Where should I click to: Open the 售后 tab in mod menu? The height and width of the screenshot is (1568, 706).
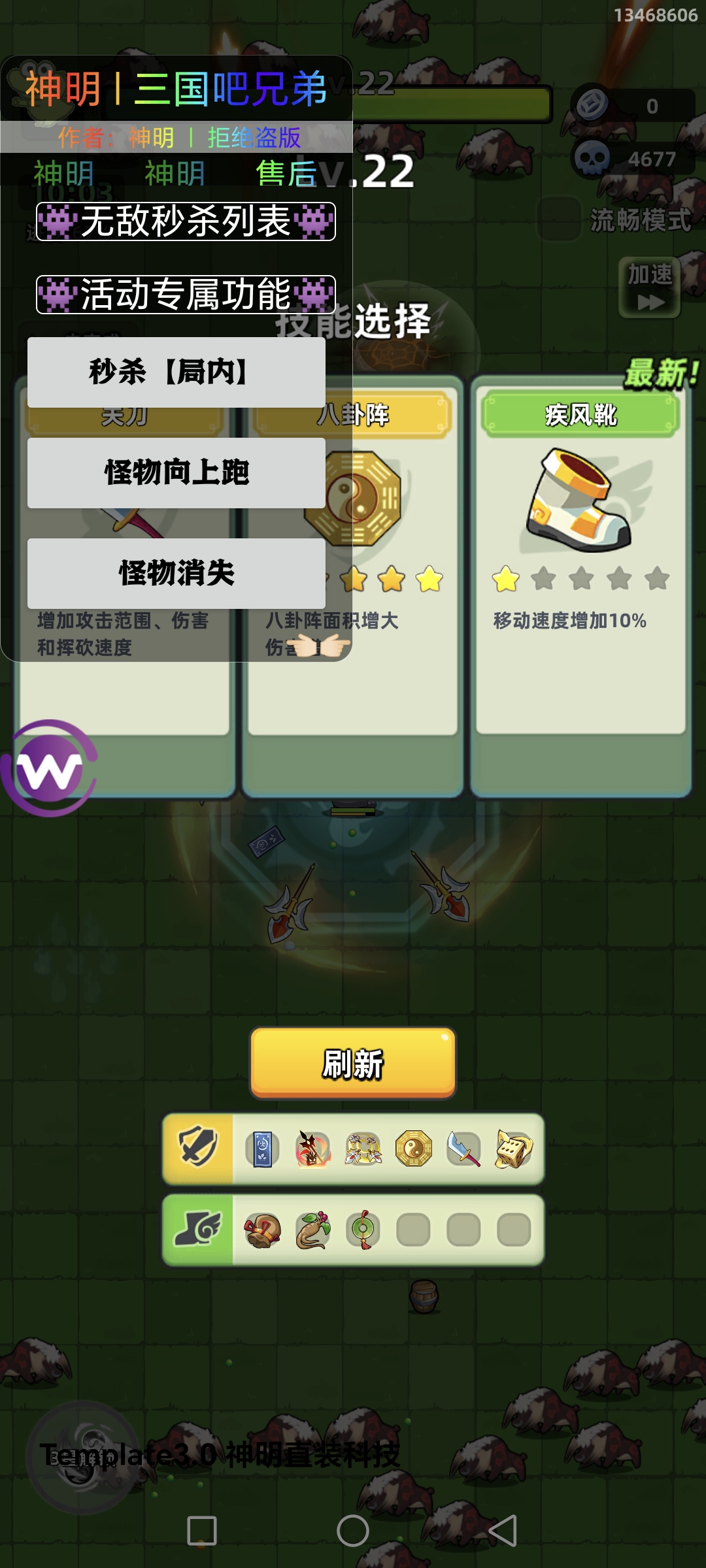[286, 174]
